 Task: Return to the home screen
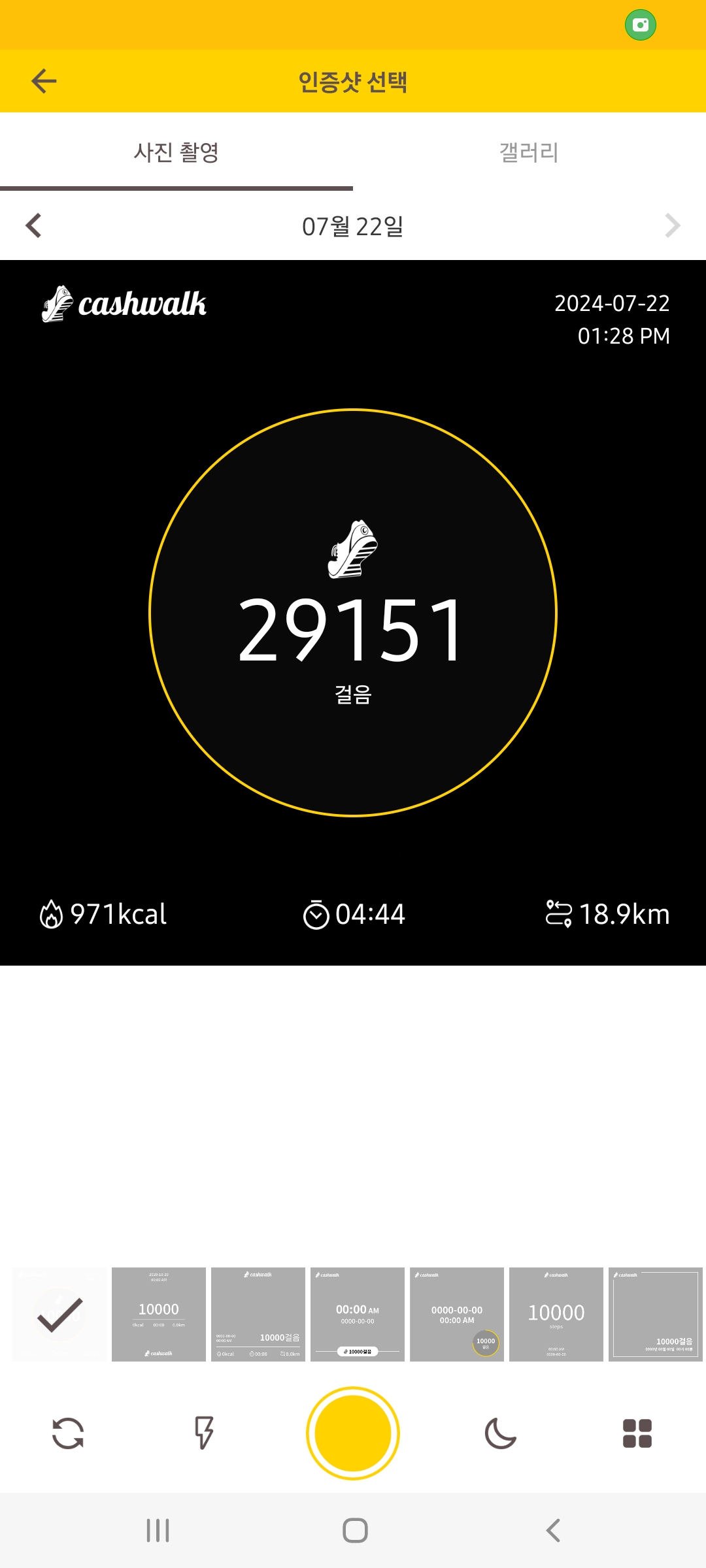tap(355, 1530)
